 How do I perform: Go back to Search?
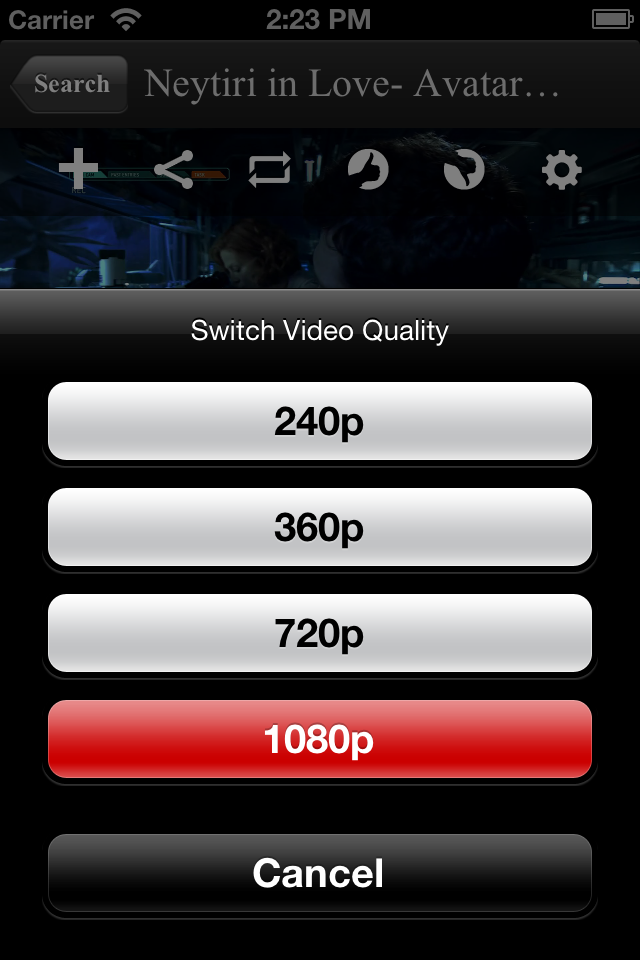(70, 84)
